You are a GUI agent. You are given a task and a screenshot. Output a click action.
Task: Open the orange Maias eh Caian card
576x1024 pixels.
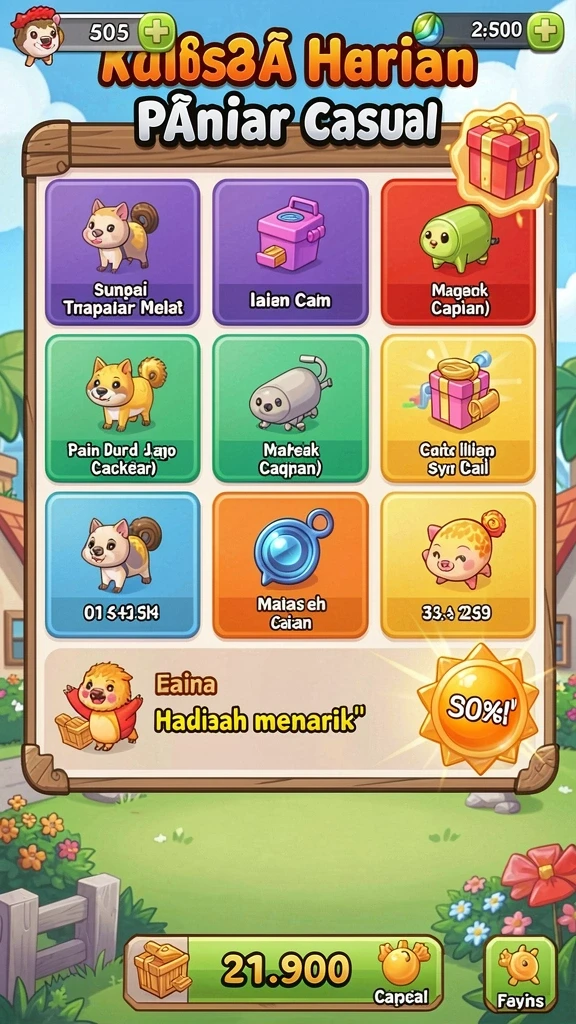click(291, 565)
